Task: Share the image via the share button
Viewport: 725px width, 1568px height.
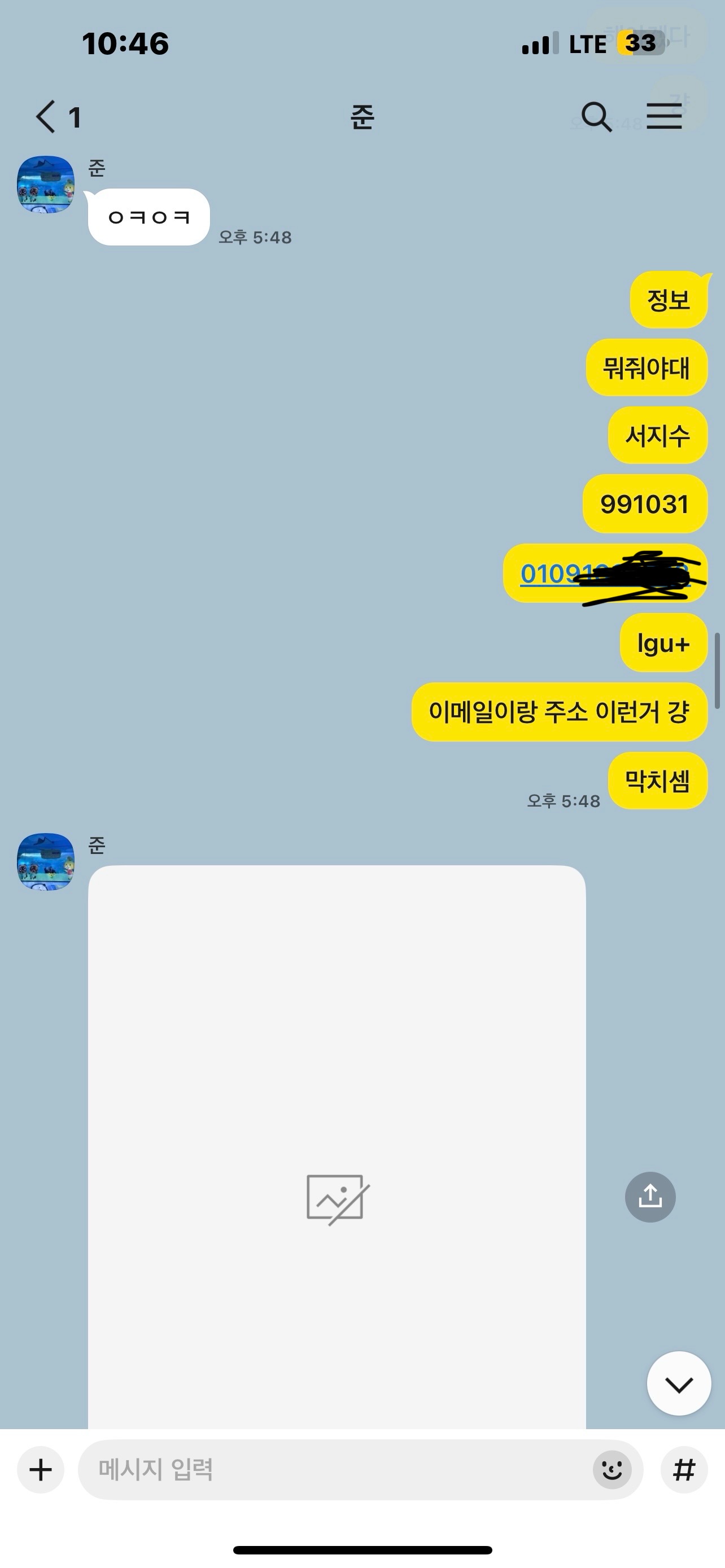Action: coord(650,1197)
